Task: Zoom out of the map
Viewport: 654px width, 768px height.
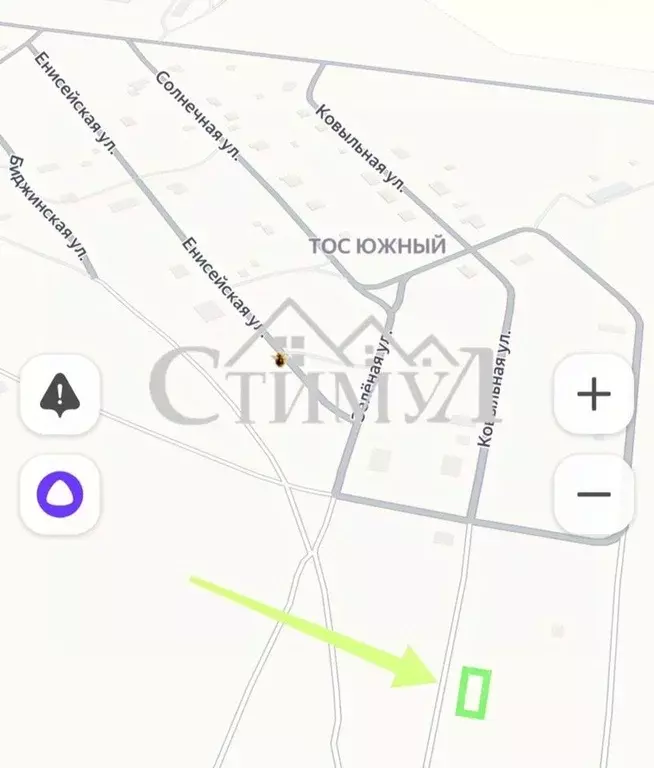Action: coord(594,494)
